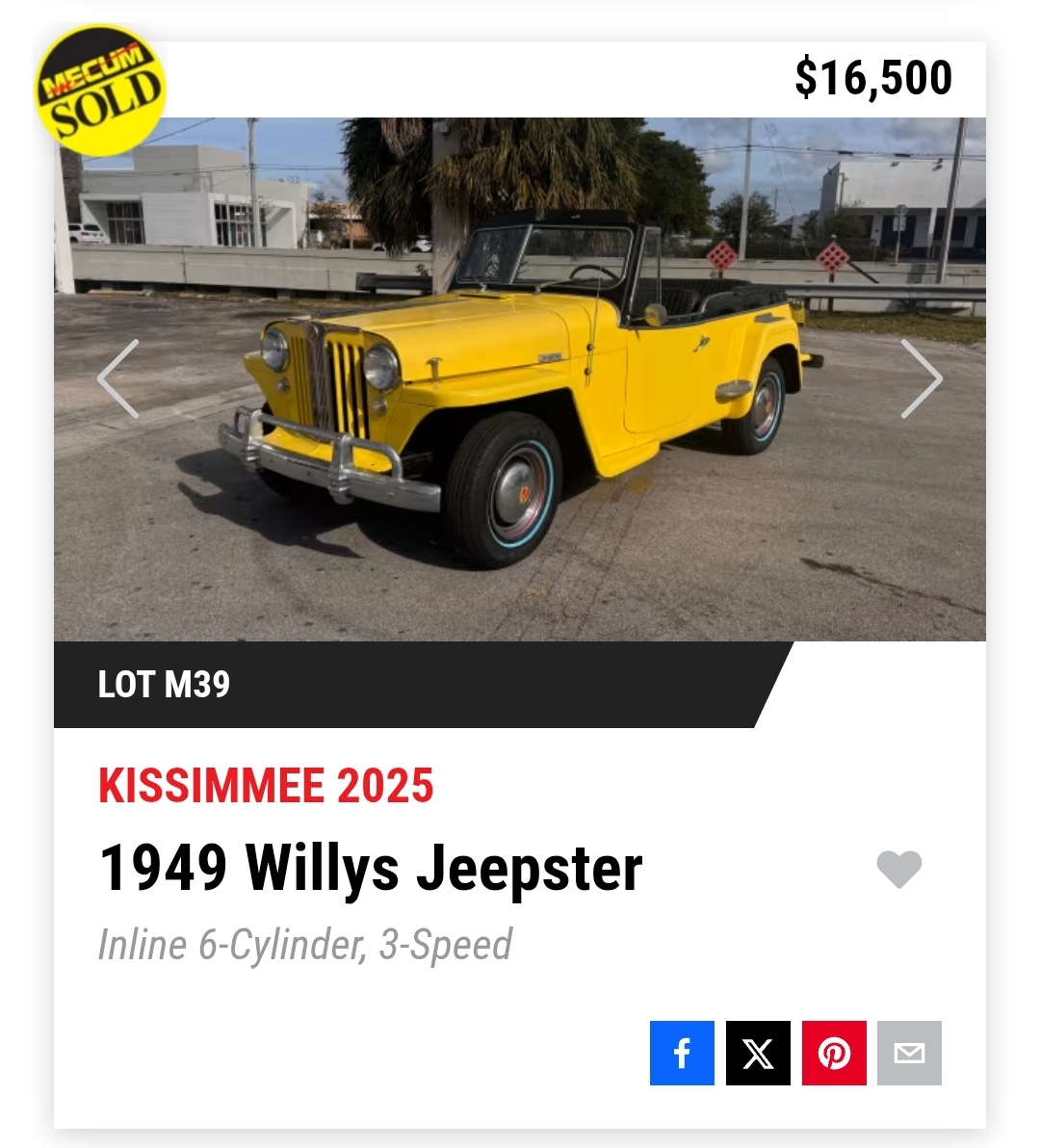Show the next photo of the Jeepster
1040x1148 pixels.
point(921,379)
